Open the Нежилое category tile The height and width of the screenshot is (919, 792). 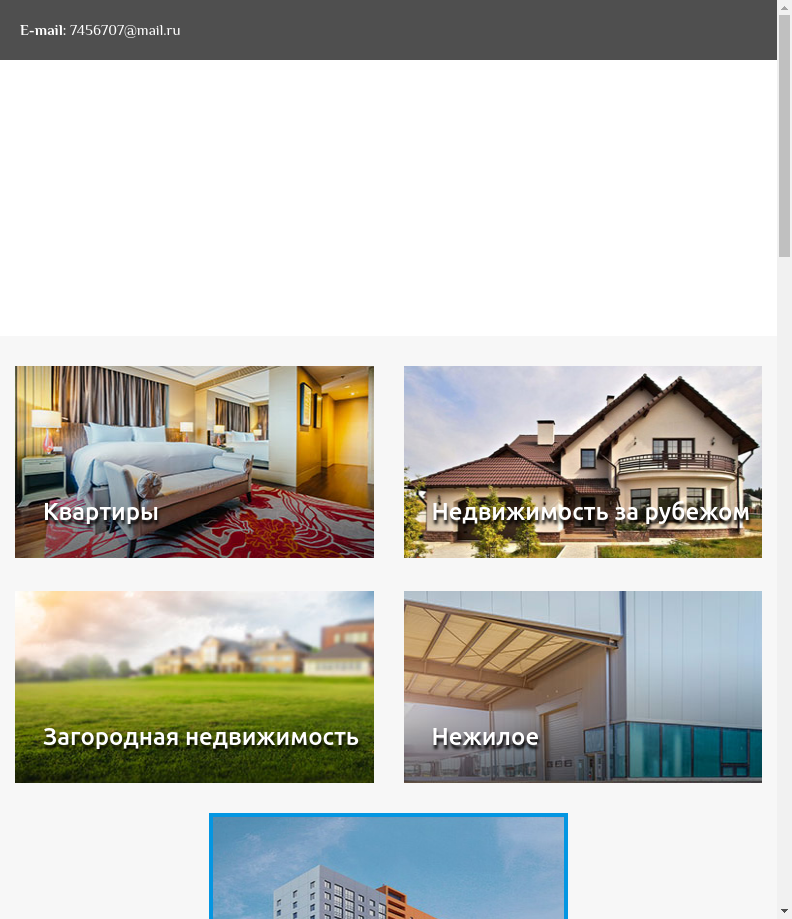point(583,687)
